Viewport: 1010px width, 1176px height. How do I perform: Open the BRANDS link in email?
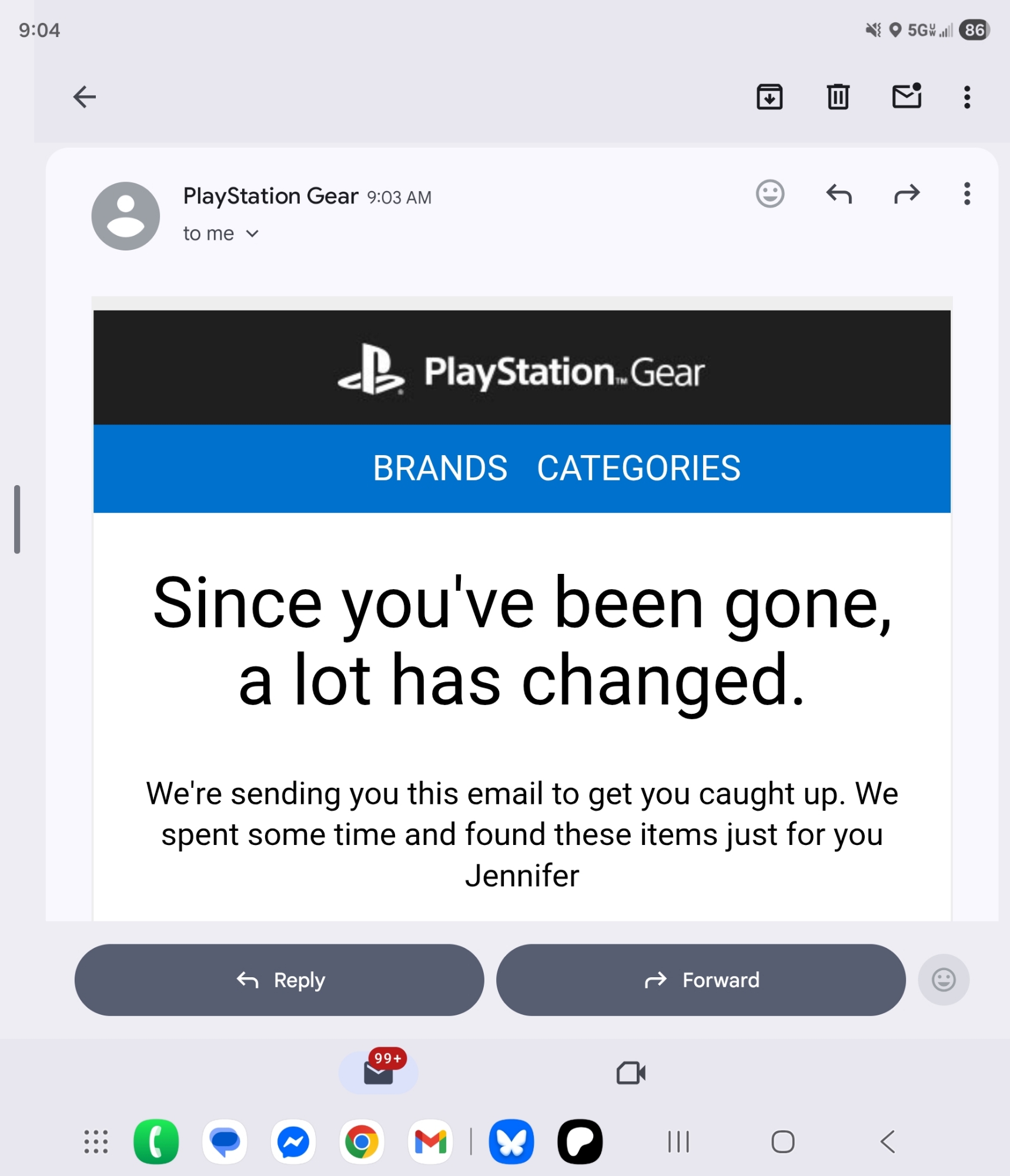pyautogui.click(x=440, y=469)
